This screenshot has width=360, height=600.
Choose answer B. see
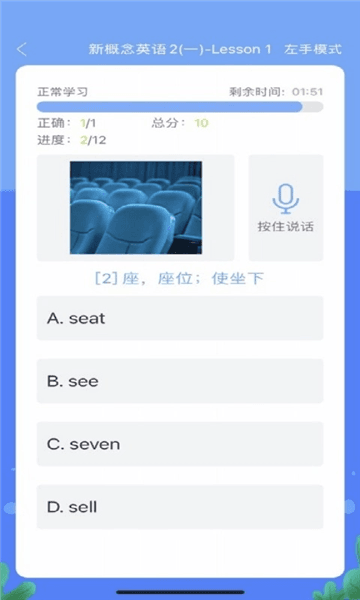coord(180,381)
